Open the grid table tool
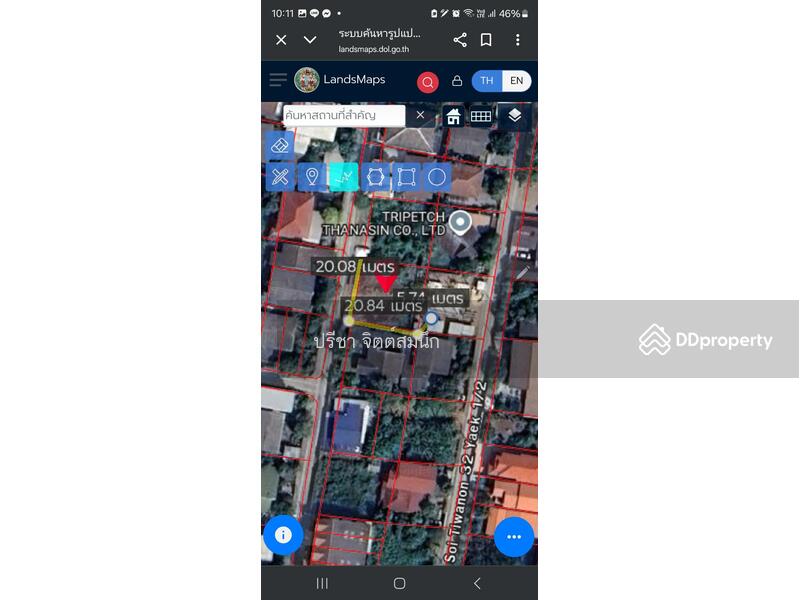 click(x=481, y=116)
